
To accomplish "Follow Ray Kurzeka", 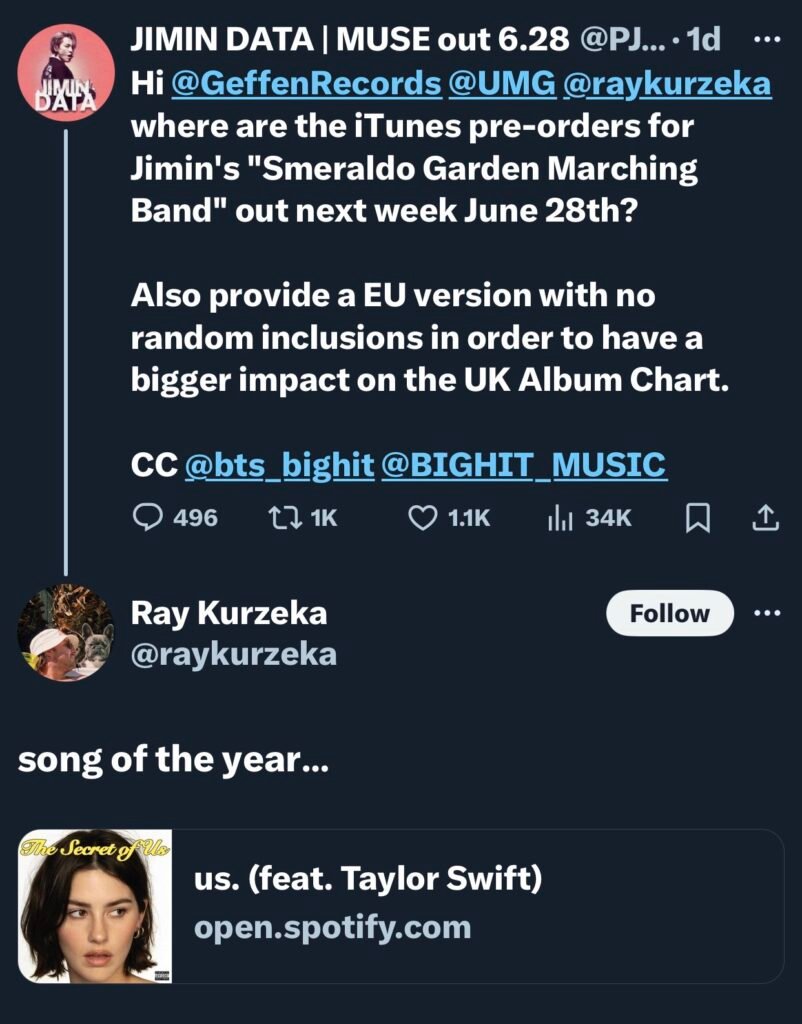I will coord(669,613).
